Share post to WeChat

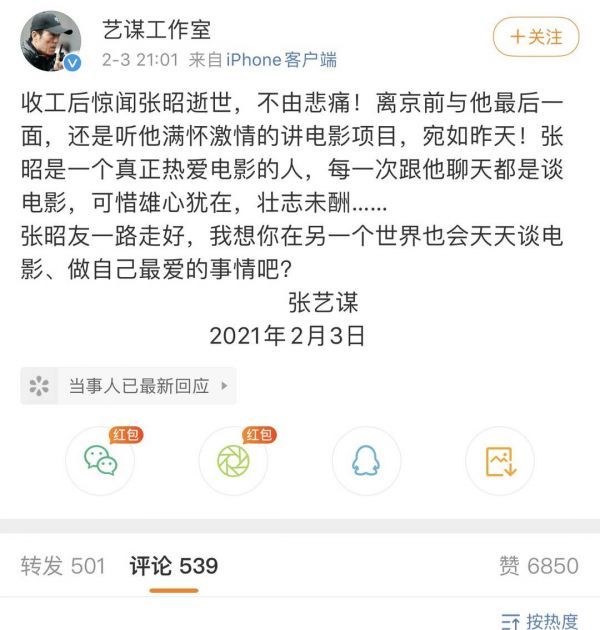[100, 459]
